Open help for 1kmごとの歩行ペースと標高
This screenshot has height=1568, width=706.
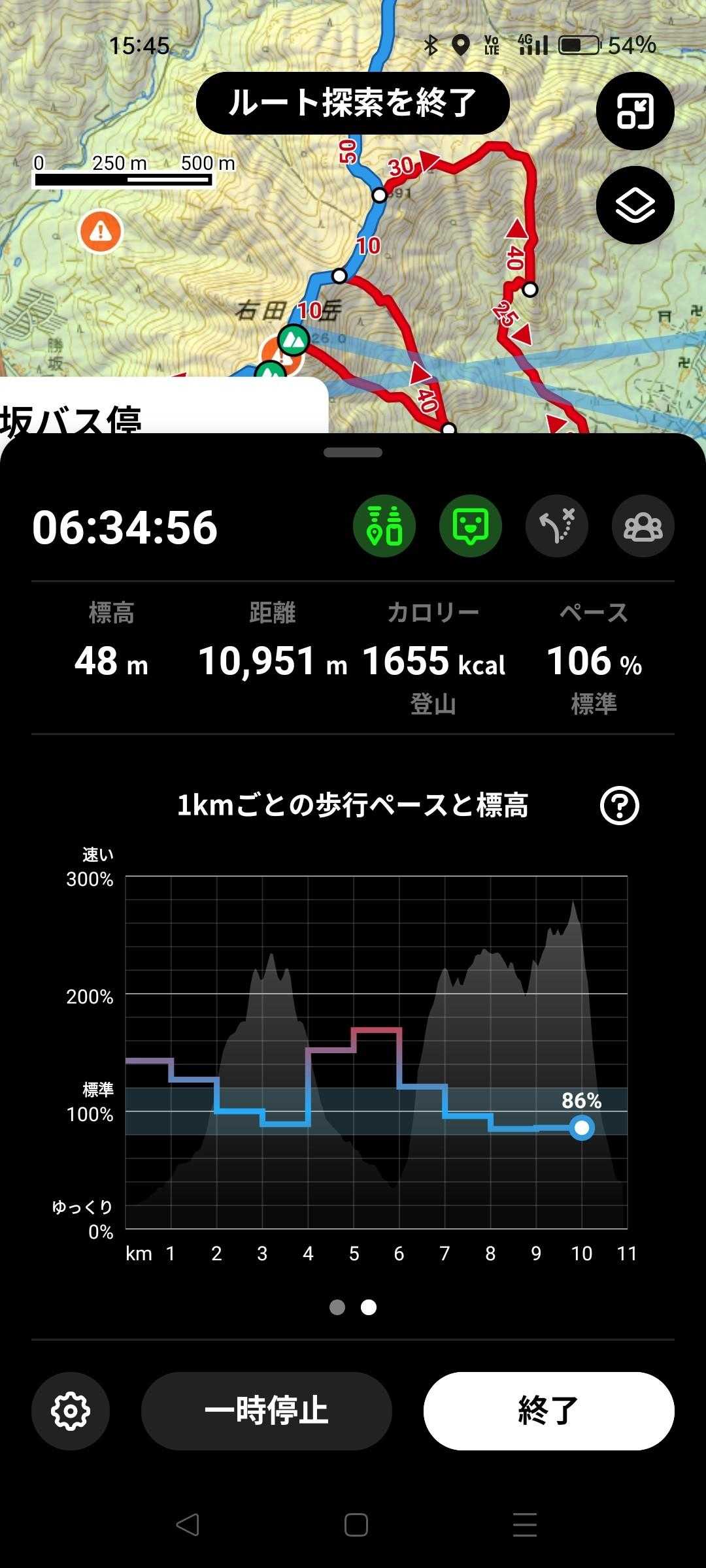[619, 806]
